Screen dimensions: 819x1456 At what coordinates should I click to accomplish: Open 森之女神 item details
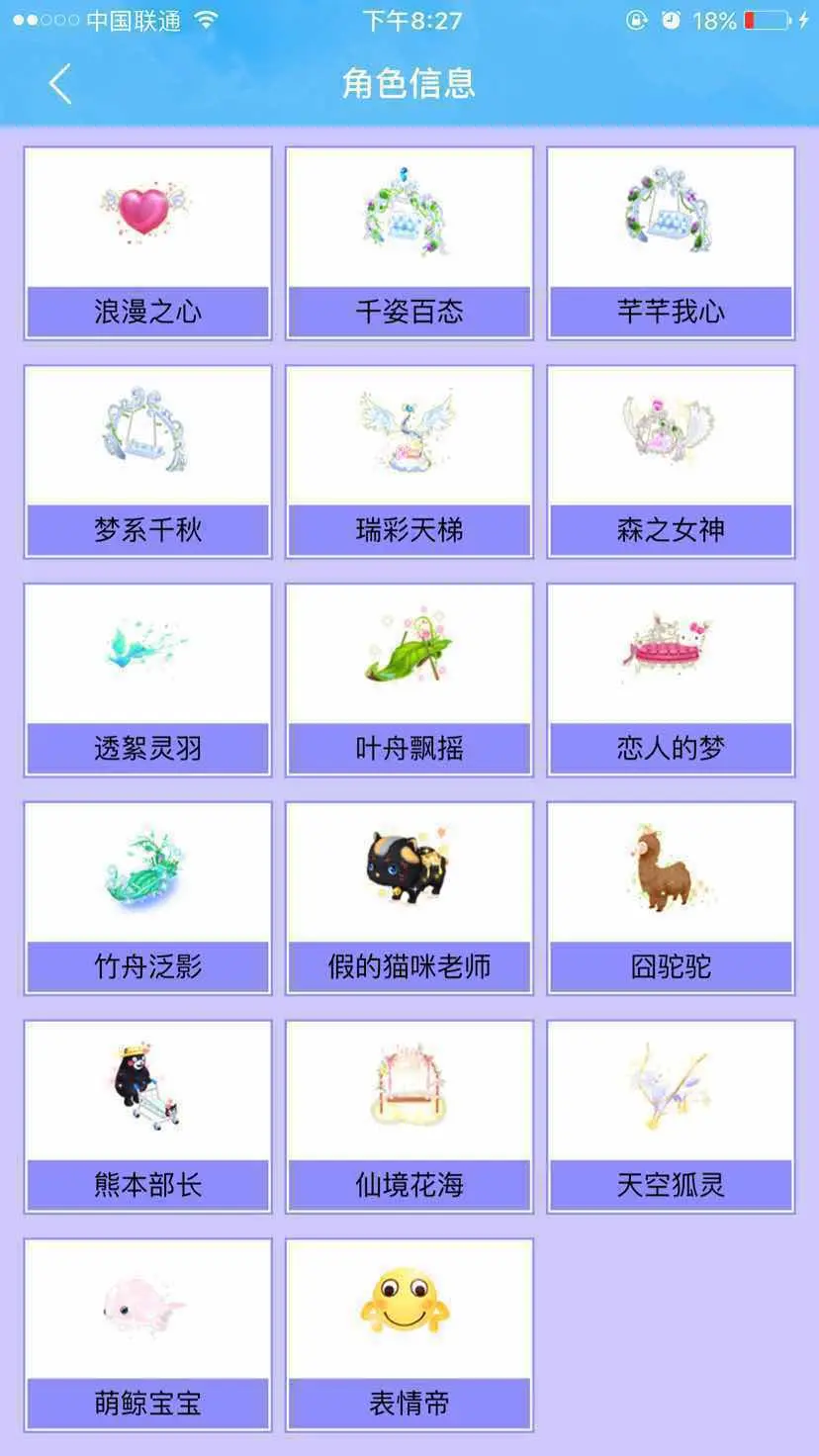tap(671, 462)
